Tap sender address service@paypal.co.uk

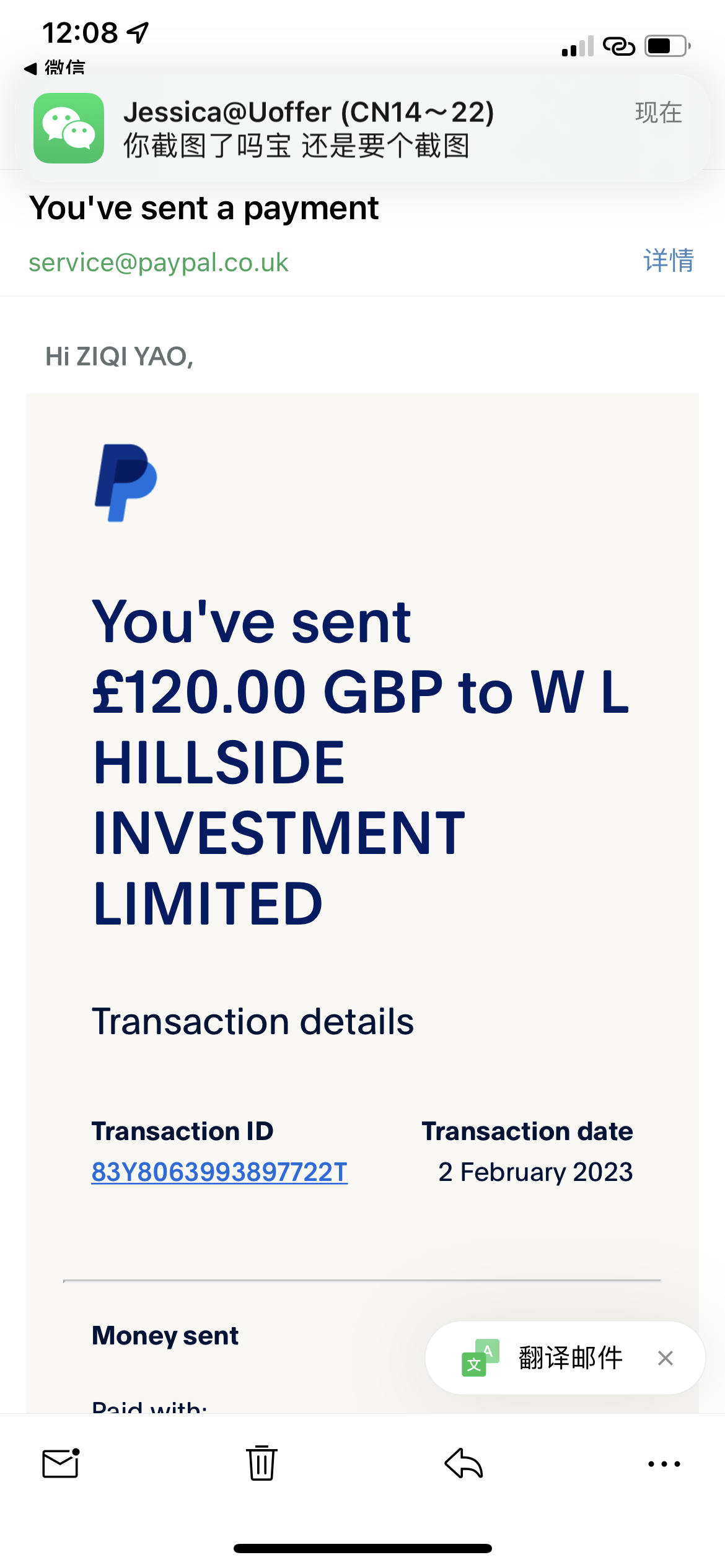point(159,263)
